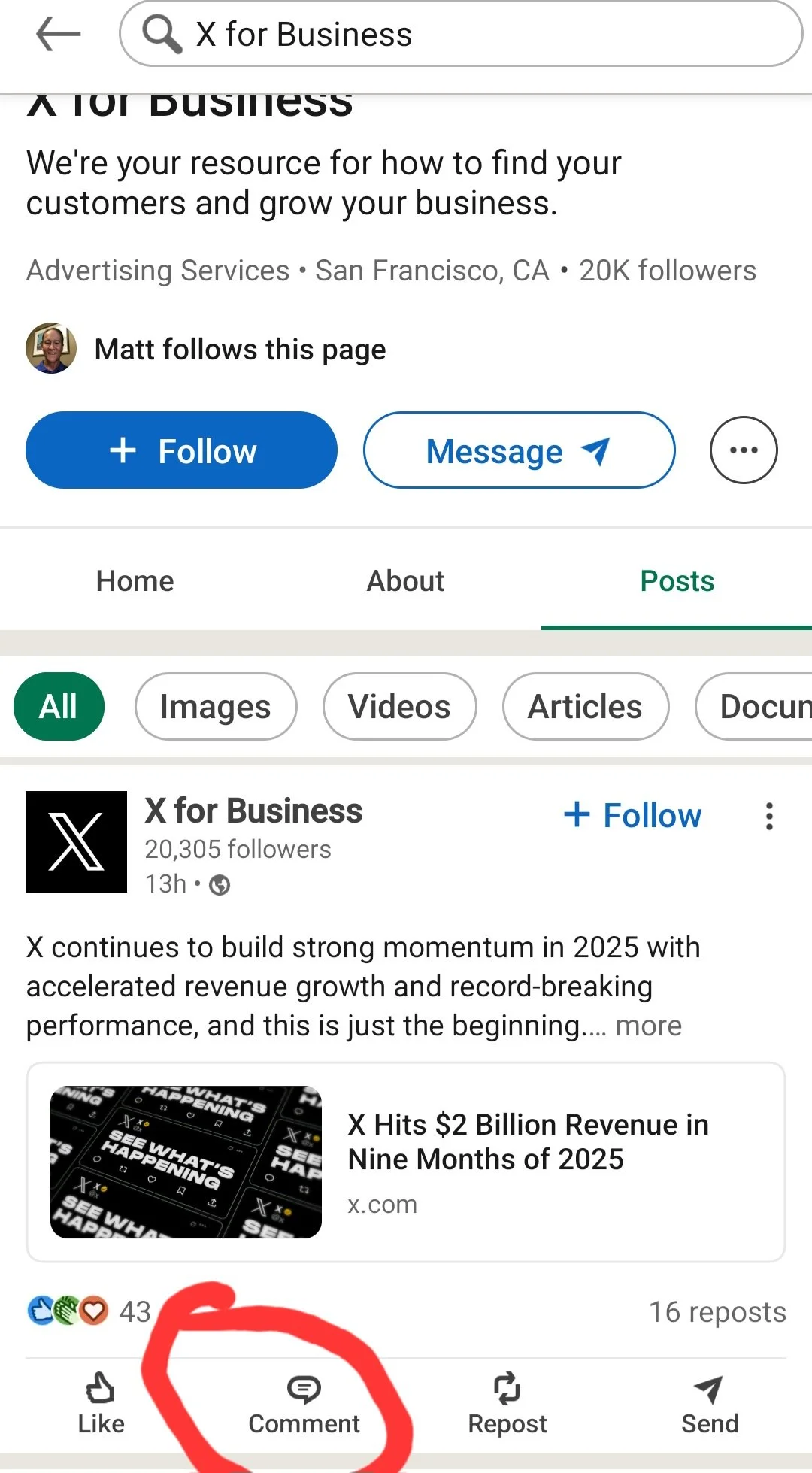The height and width of the screenshot is (1473, 812).
Task: Expand the post text with more
Action: pyautogui.click(x=648, y=1026)
